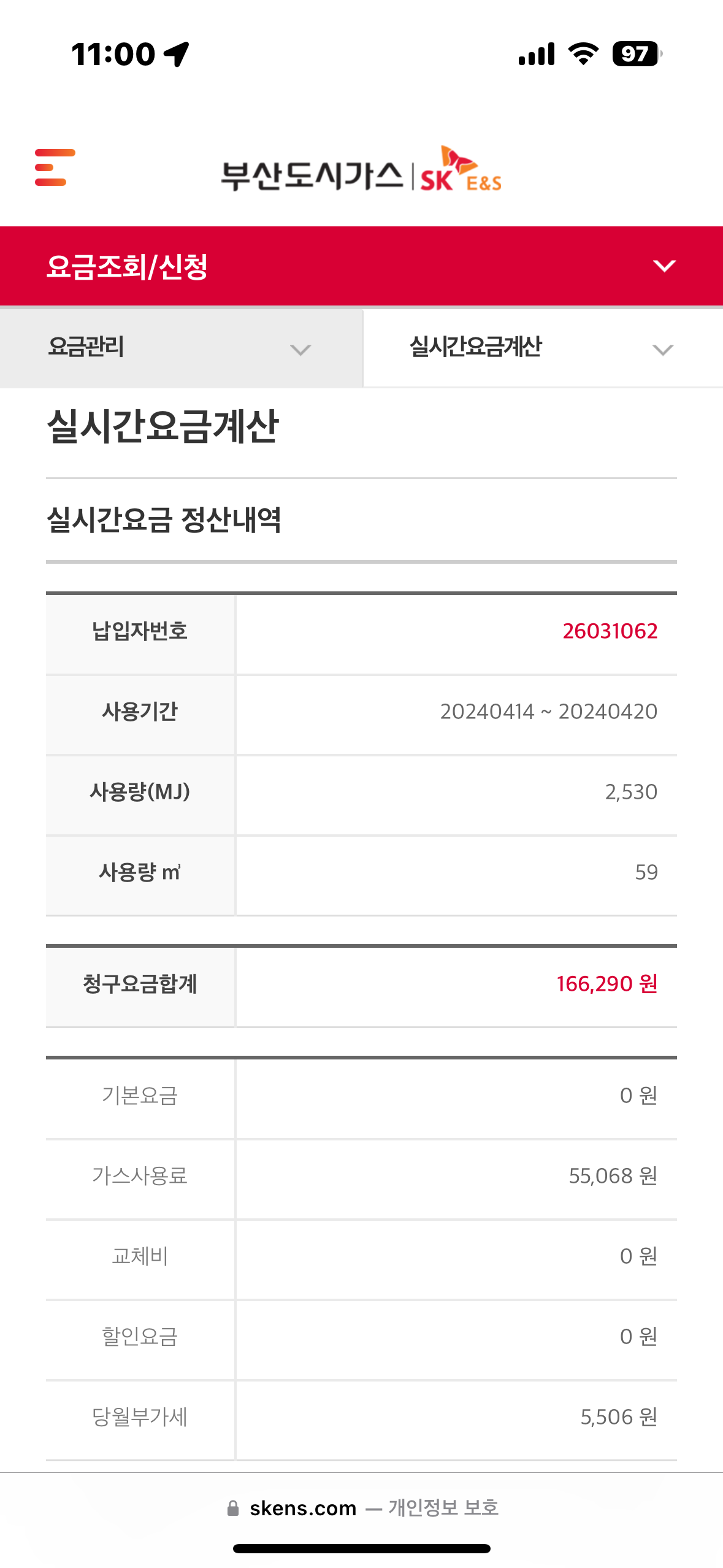
Task: Expand the 요금조회/신청 section menu
Action: [664, 266]
